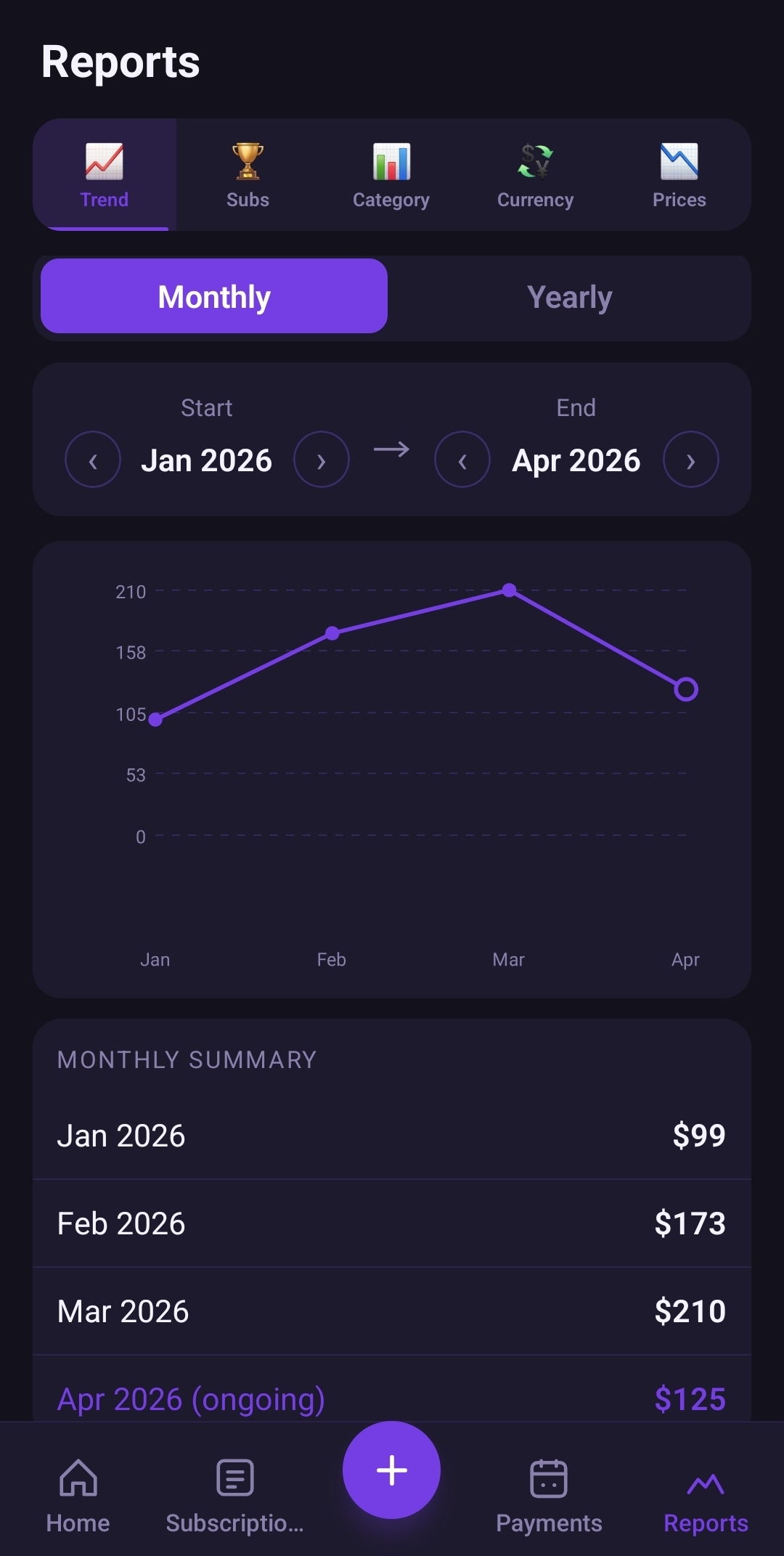Open the Trend tab
Screen dimensions: 784x1556
coord(103,174)
